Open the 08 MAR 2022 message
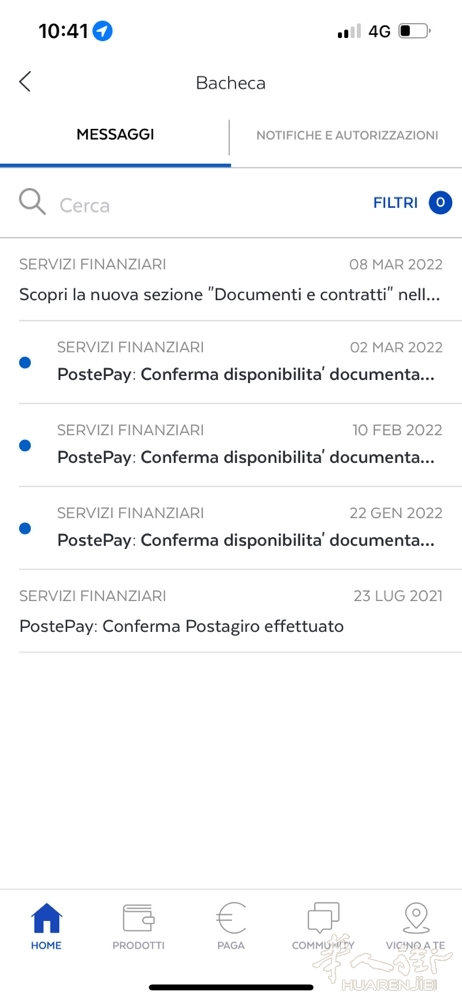462x1000 pixels. [231, 279]
